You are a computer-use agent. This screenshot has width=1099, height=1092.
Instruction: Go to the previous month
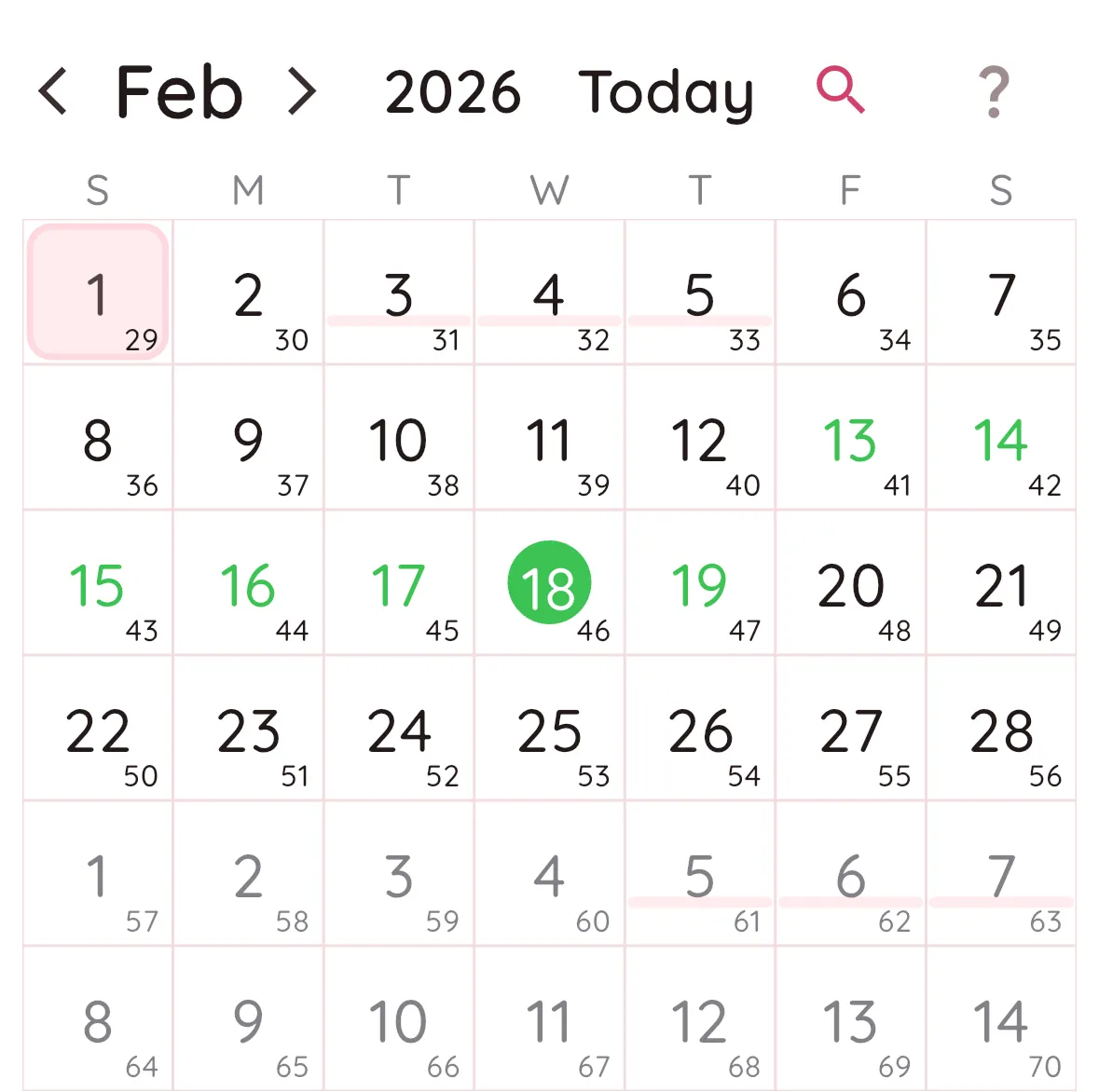coord(53,91)
